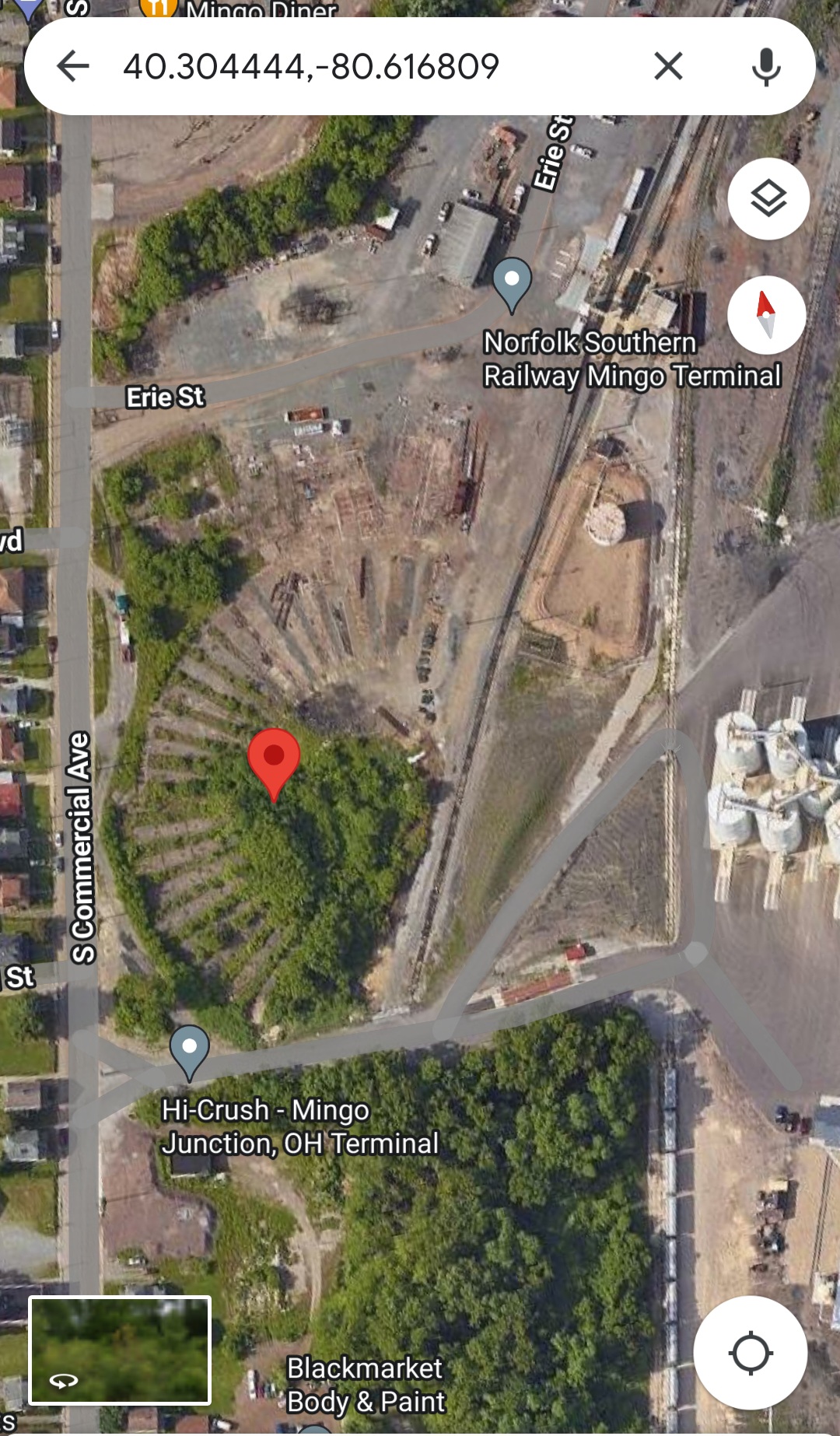Viewport: 840px width, 1436px height.
Task: Start voice search with the microphone
Action: 766,66
